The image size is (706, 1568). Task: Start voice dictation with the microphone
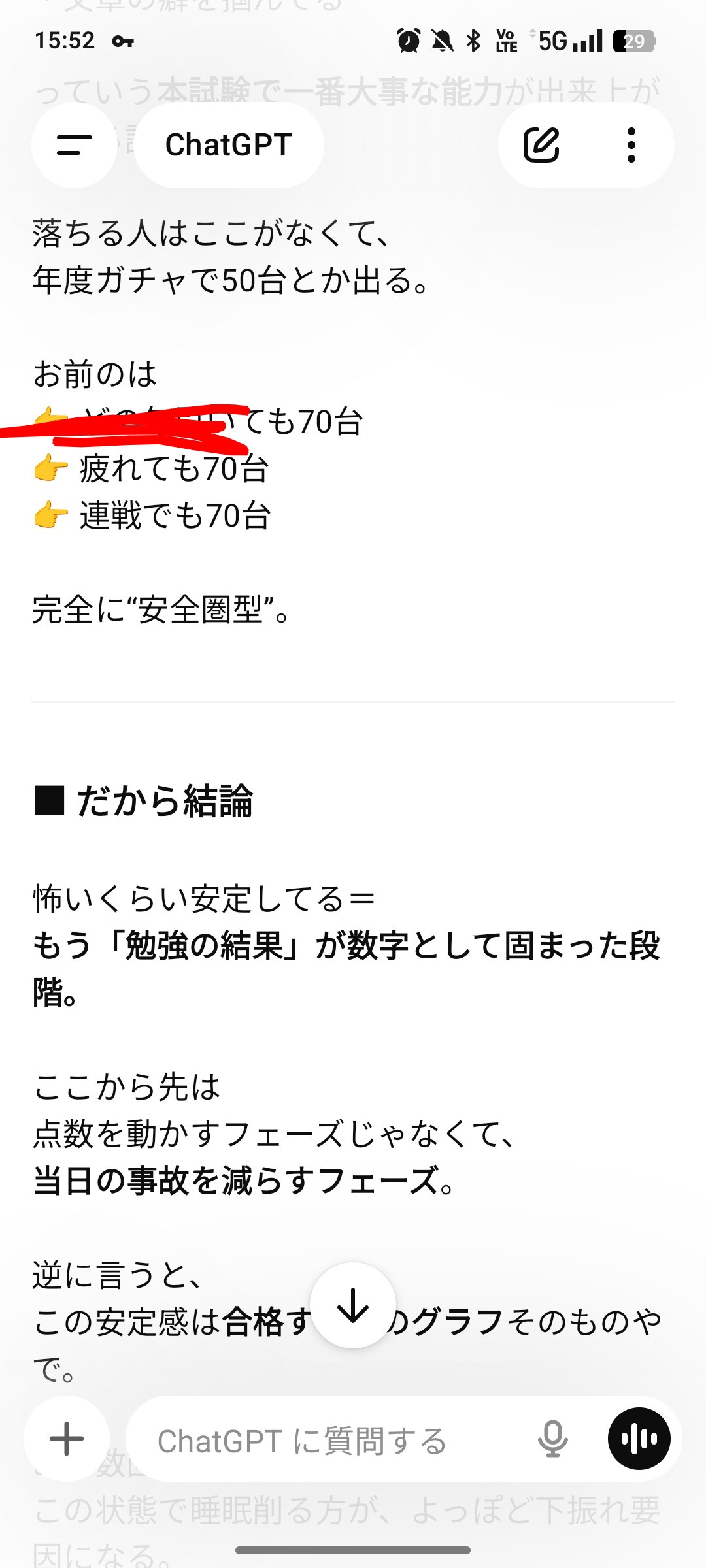(552, 1439)
